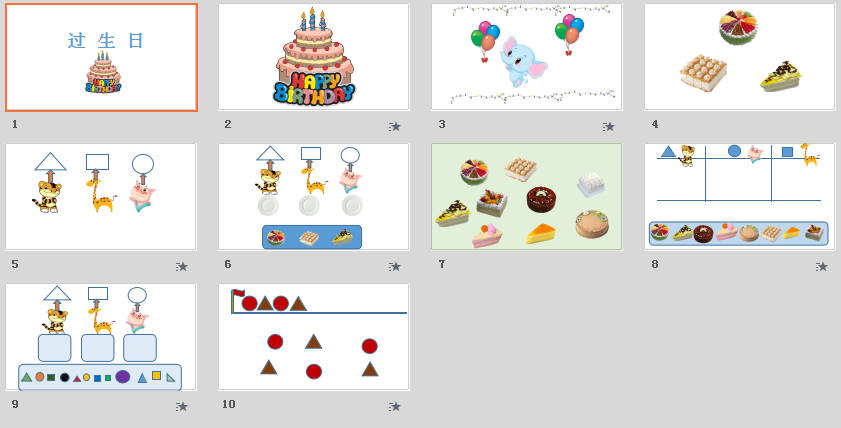Tap animation star under slide 5
Screen dimensions: 841x428
click(x=182, y=267)
